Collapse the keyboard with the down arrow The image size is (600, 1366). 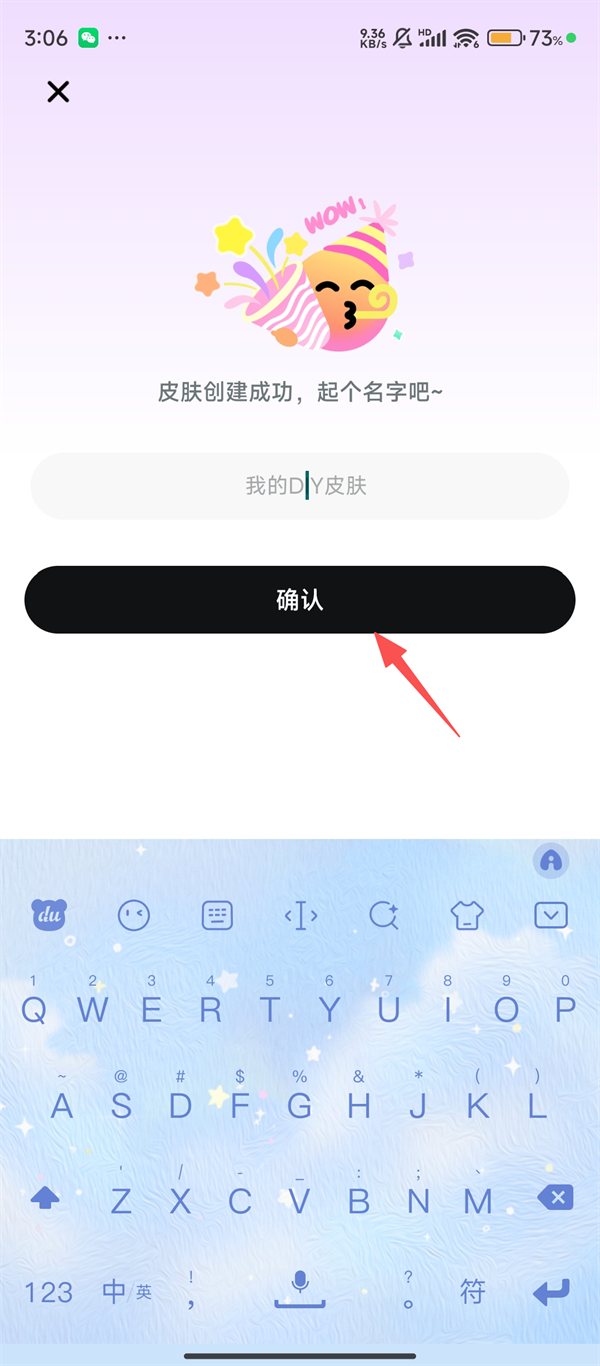coord(551,914)
